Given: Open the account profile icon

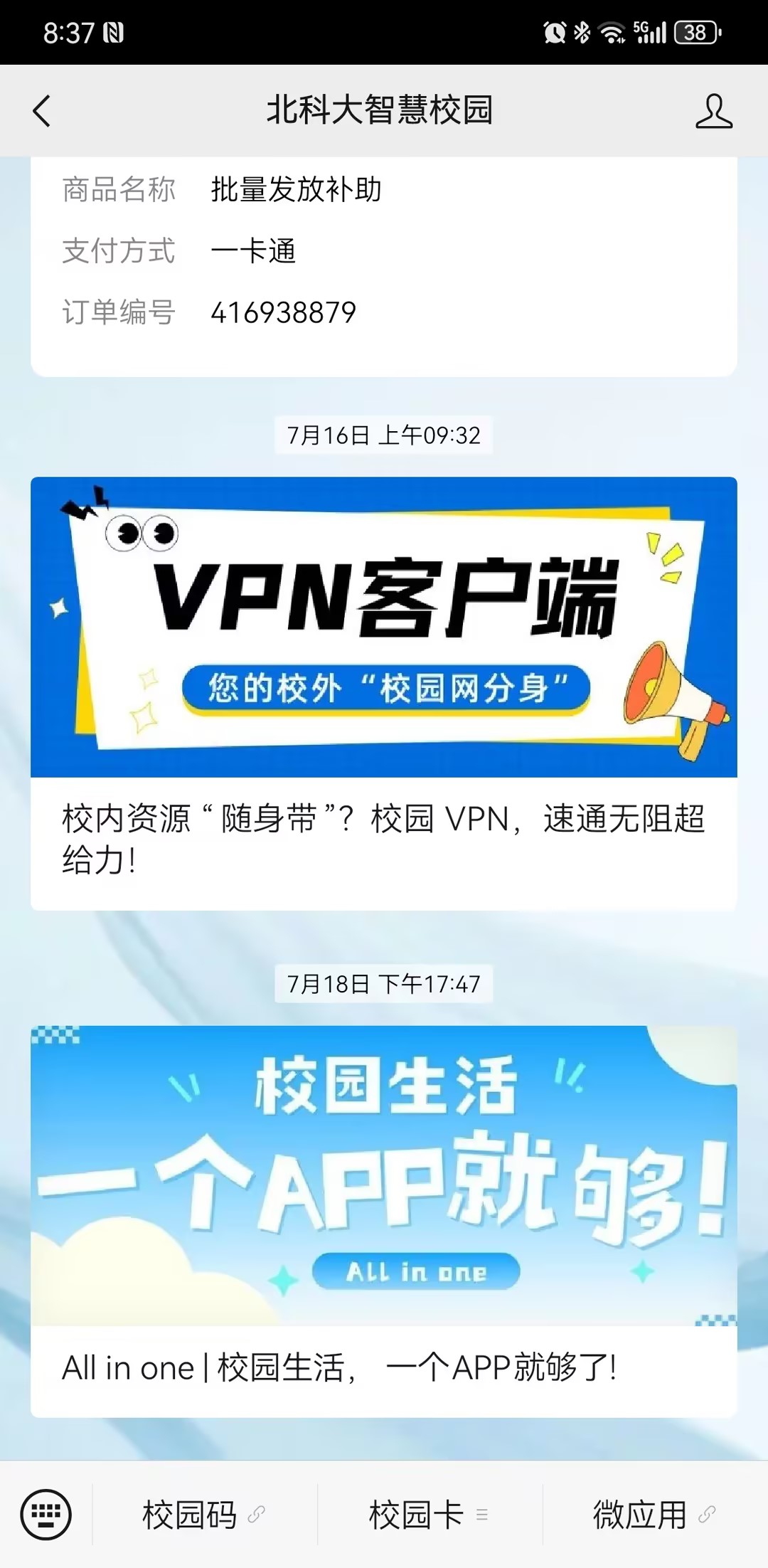Looking at the screenshot, I should pos(713,111).
